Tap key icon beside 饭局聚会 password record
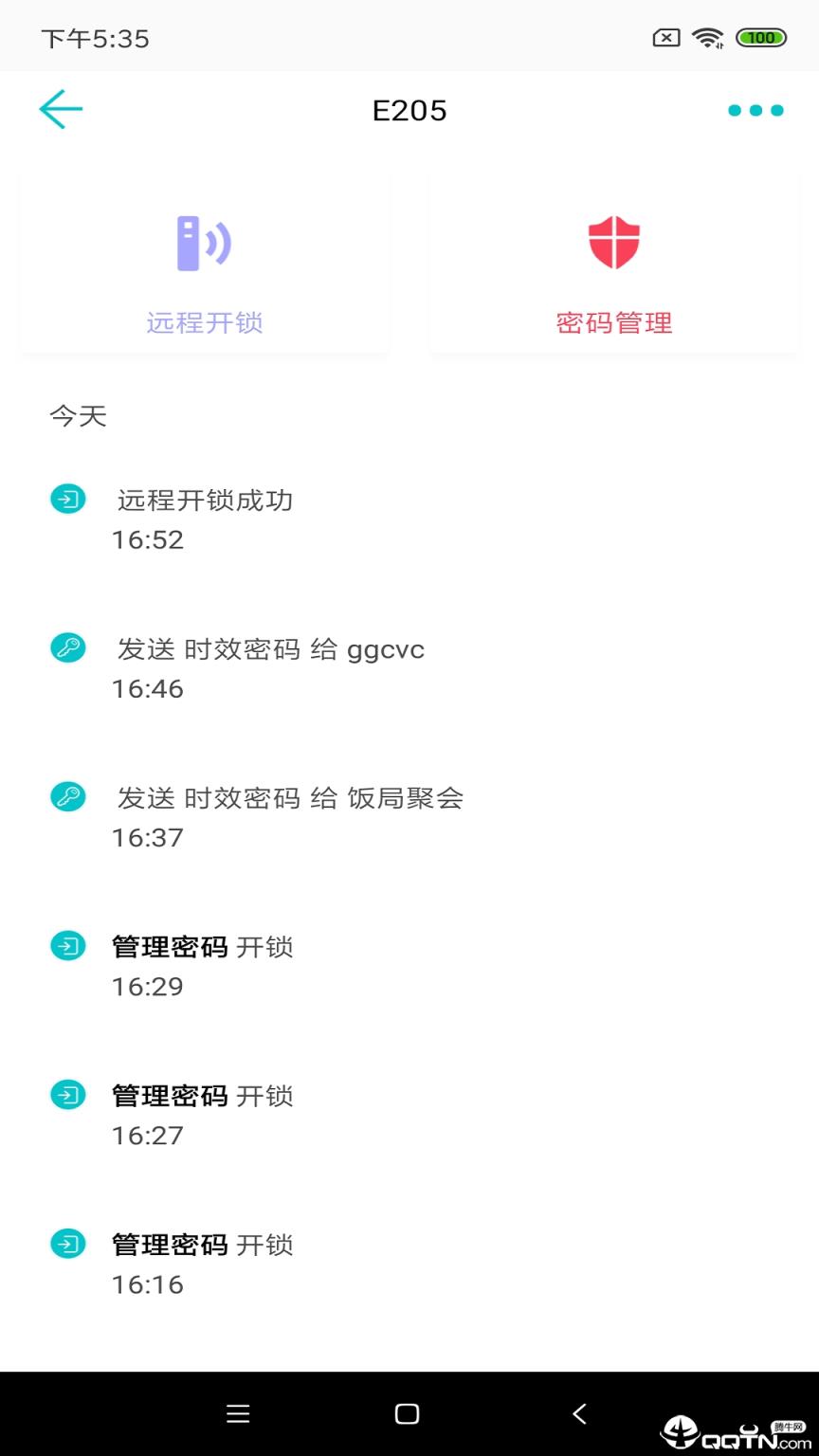The width and height of the screenshot is (819, 1456). [x=67, y=797]
